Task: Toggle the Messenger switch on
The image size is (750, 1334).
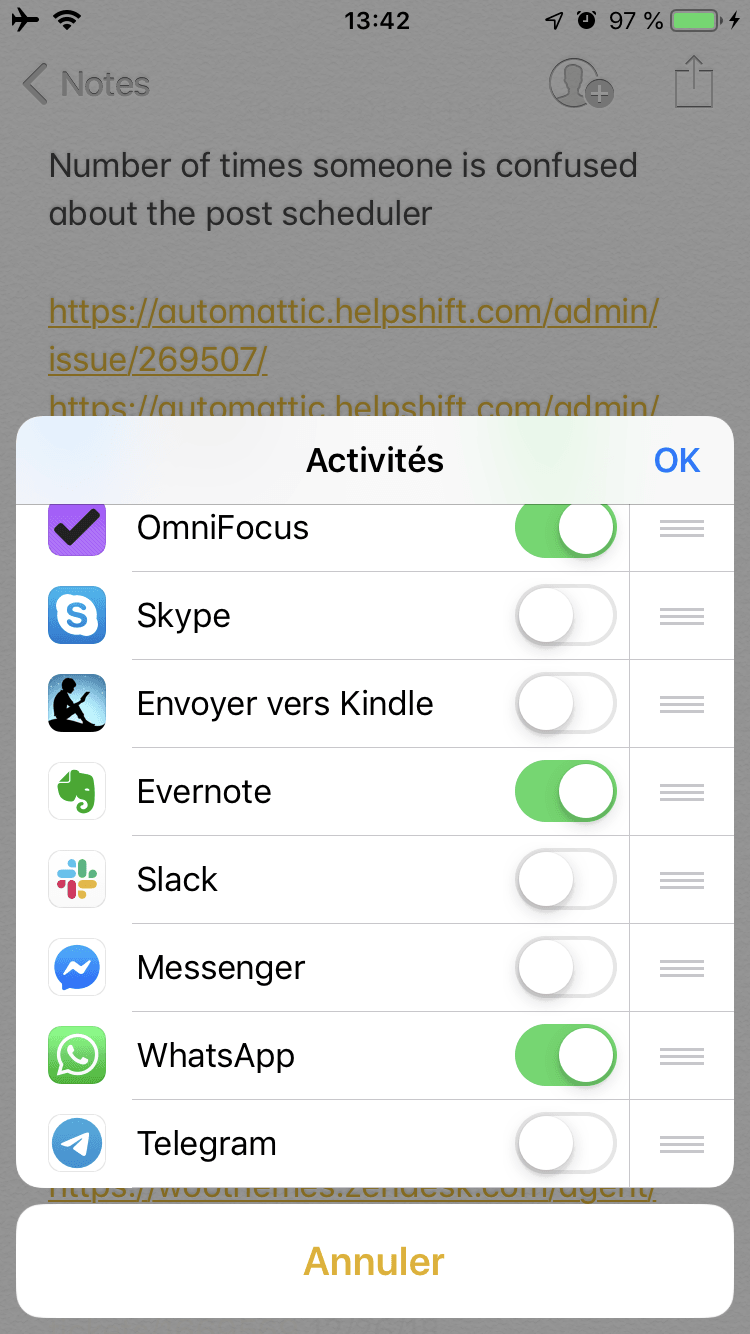Action: click(x=566, y=968)
